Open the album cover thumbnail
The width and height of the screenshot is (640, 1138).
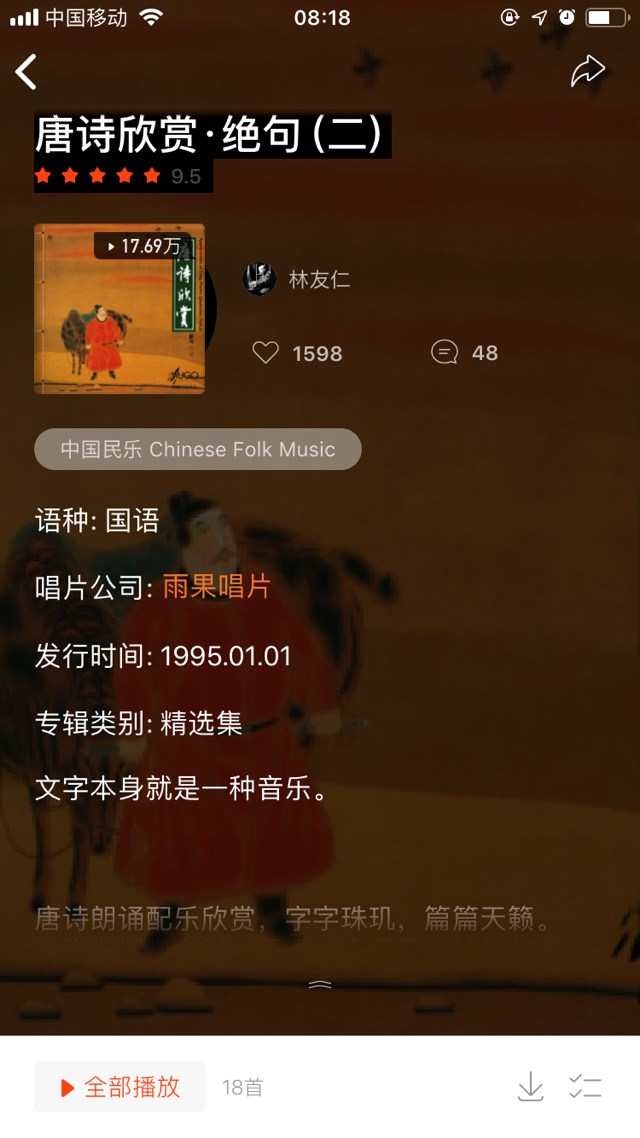coord(120,308)
